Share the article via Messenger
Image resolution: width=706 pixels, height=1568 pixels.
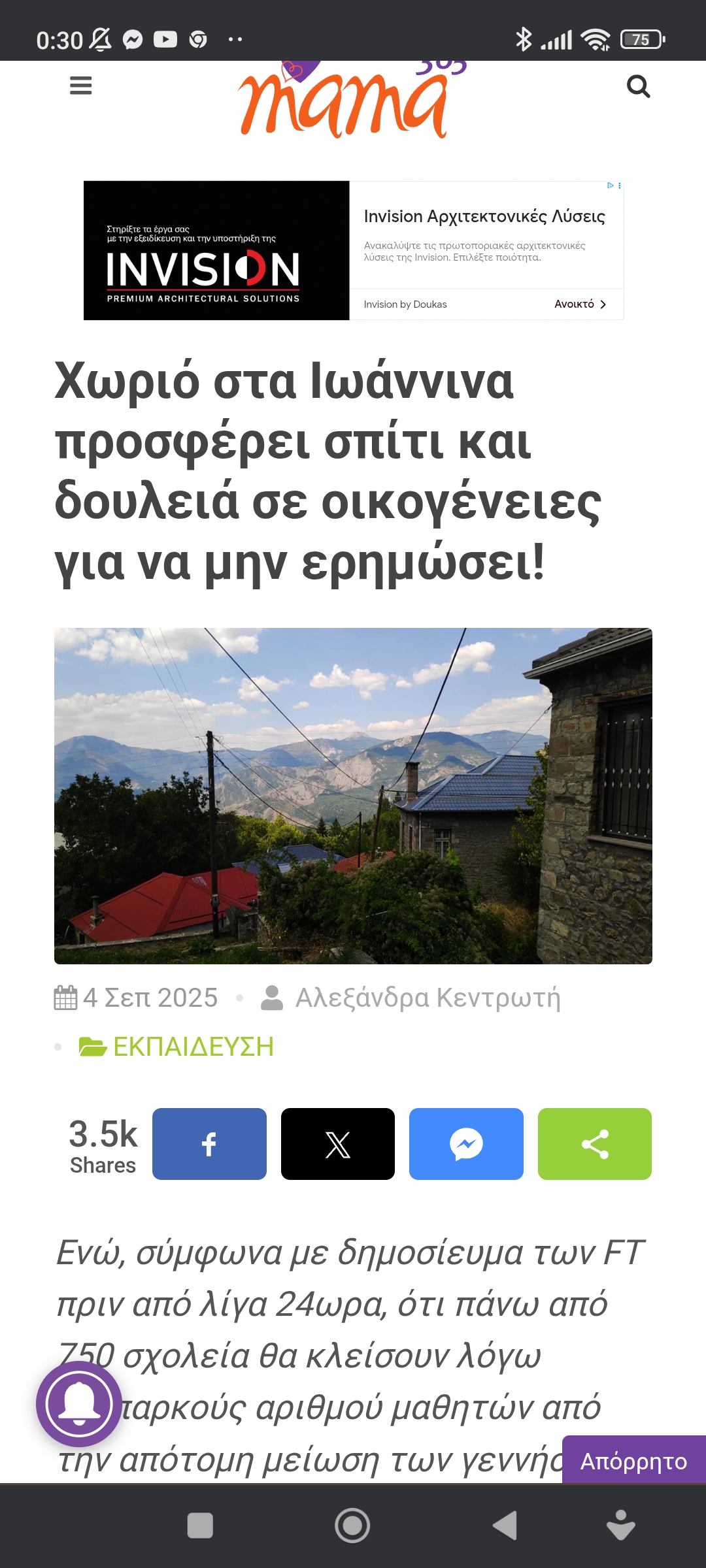(x=466, y=1144)
